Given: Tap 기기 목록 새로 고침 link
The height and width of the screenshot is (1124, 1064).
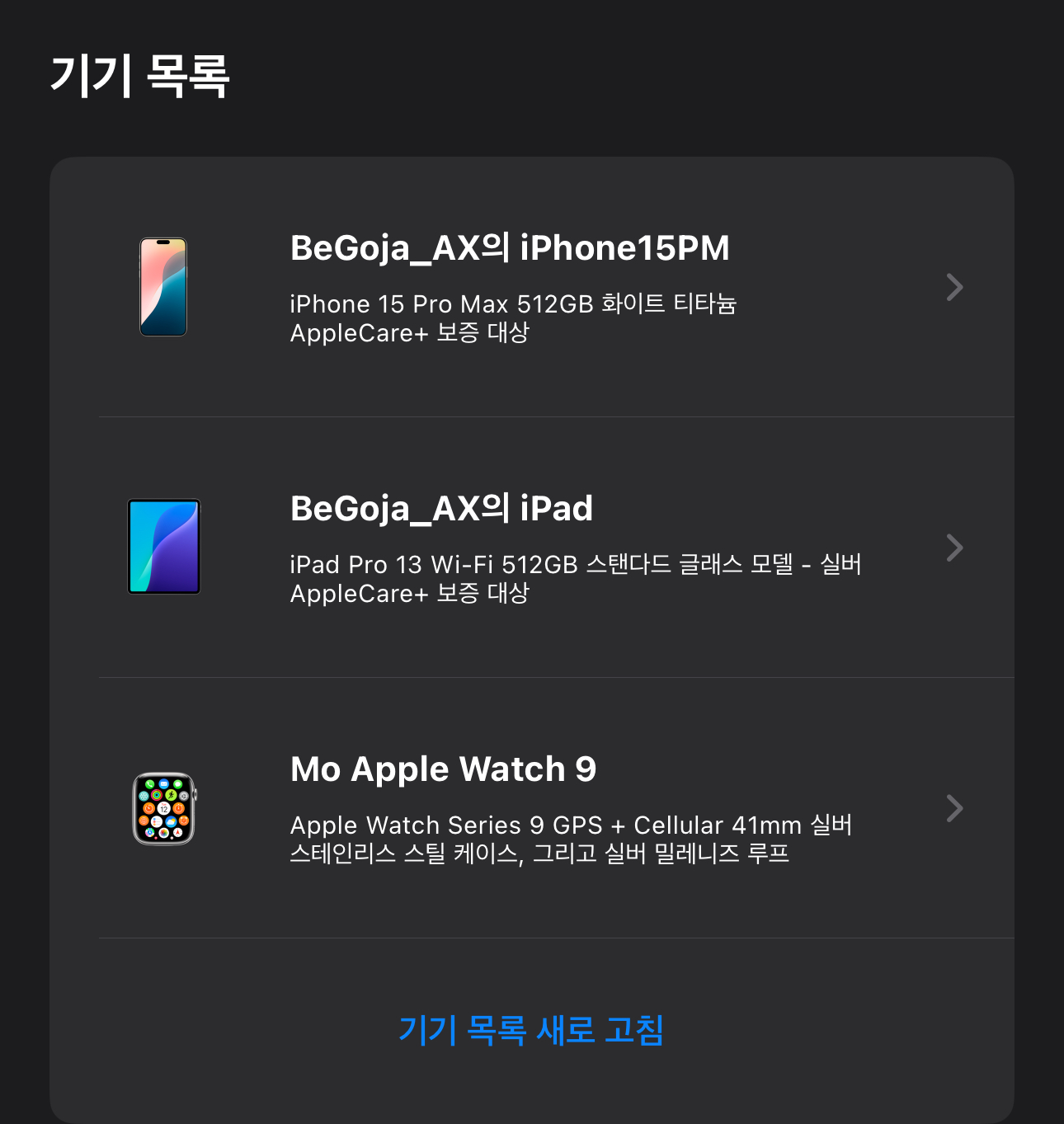Looking at the screenshot, I should point(531,1030).
